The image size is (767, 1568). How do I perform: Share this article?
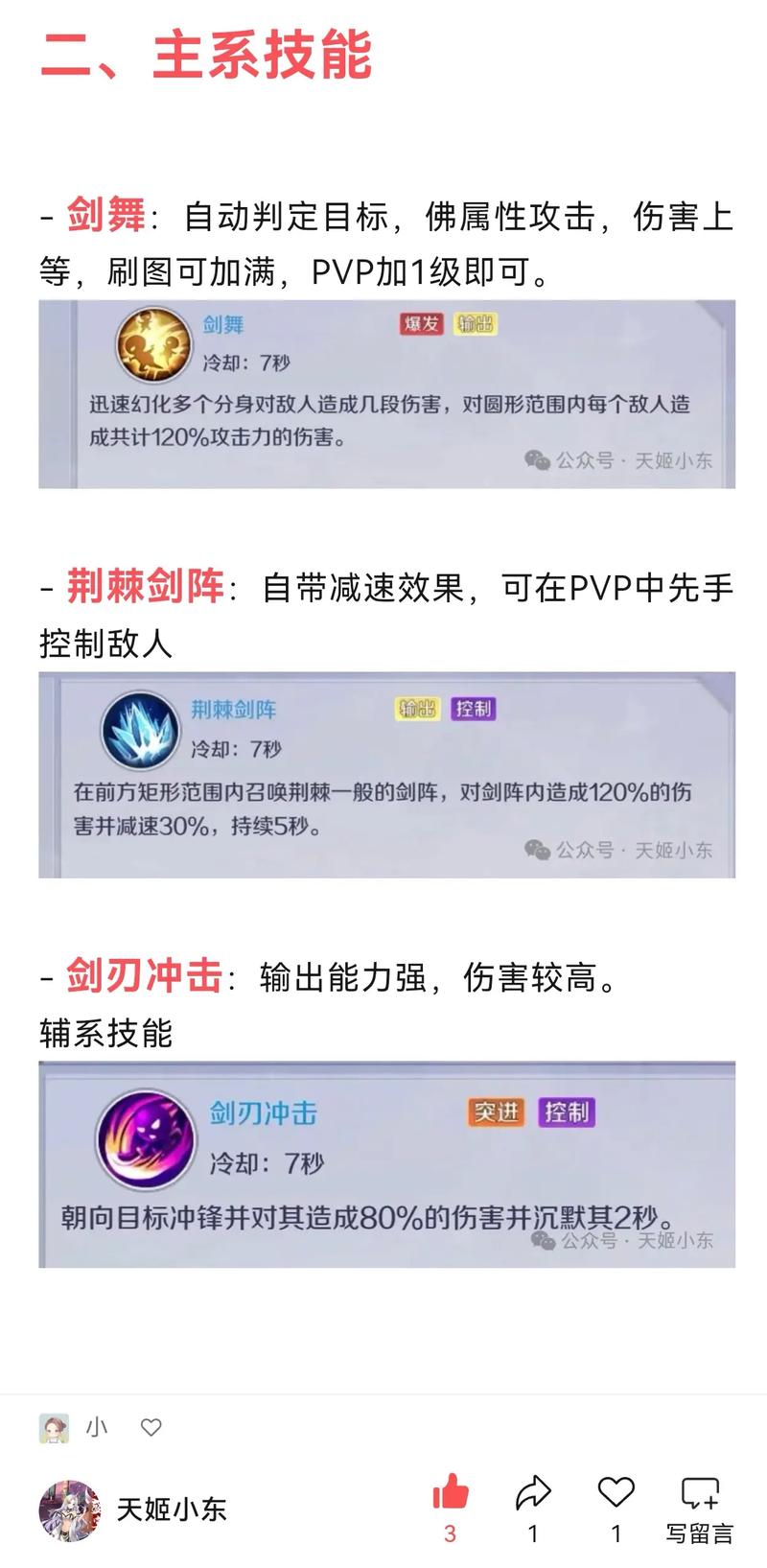(533, 1494)
